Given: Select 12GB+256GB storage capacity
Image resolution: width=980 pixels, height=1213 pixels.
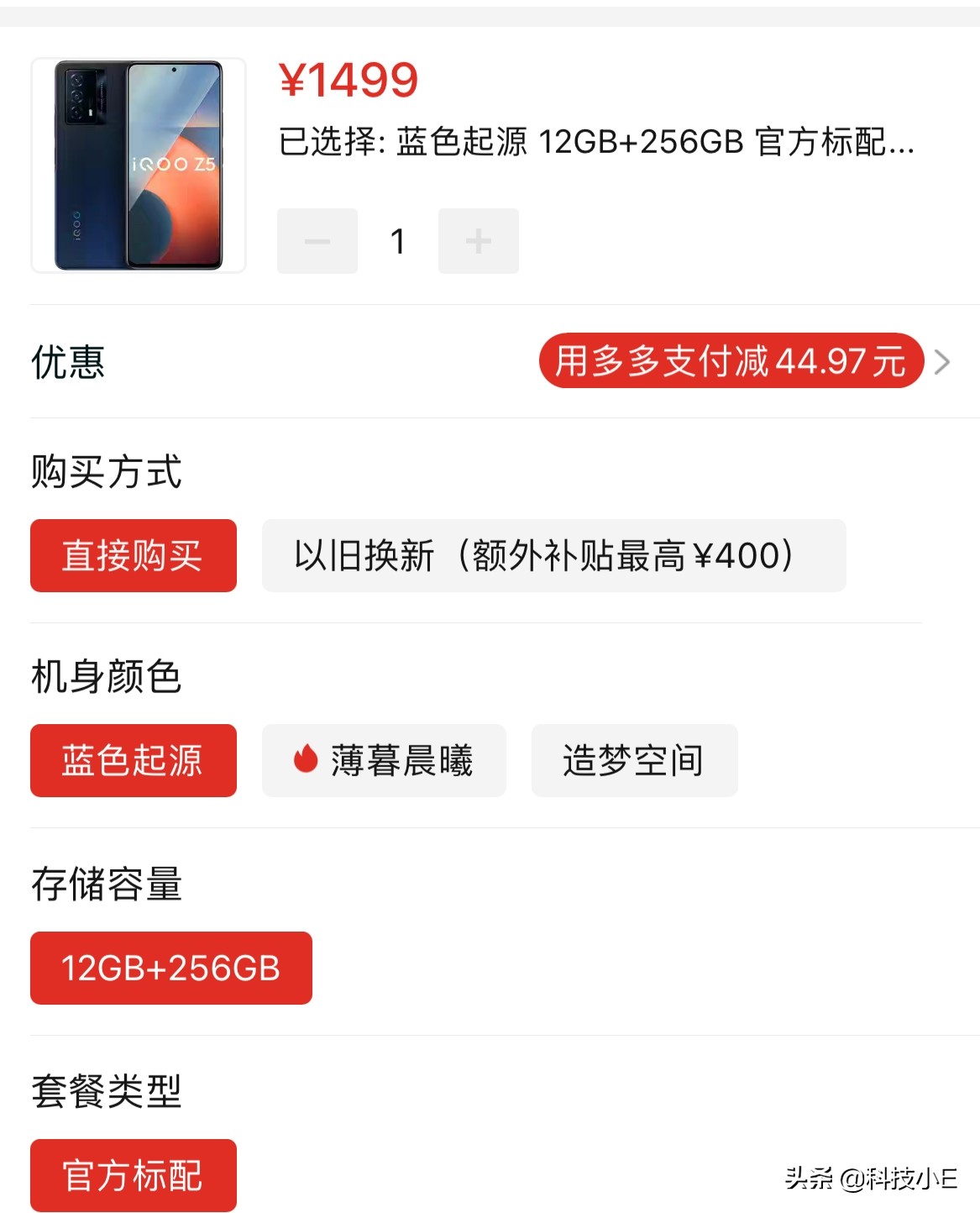Looking at the screenshot, I should (170, 969).
